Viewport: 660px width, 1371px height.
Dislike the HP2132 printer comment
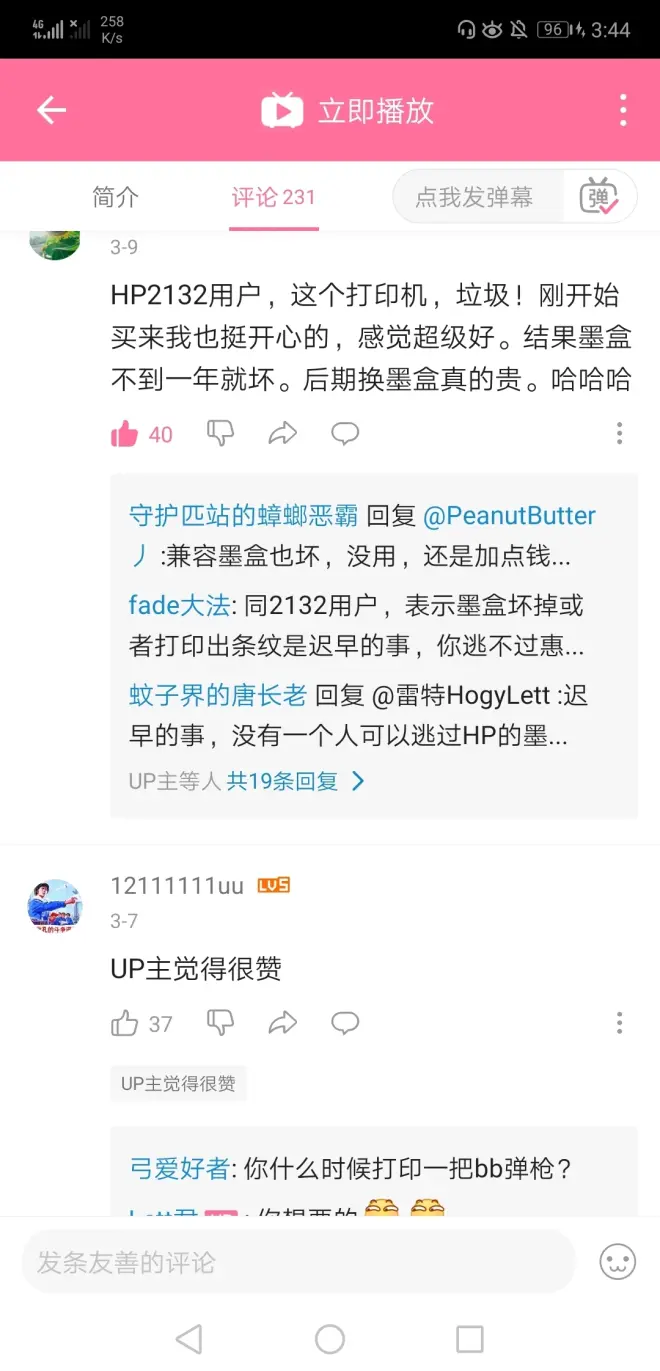pyautogui.click(x=220, y=433)
